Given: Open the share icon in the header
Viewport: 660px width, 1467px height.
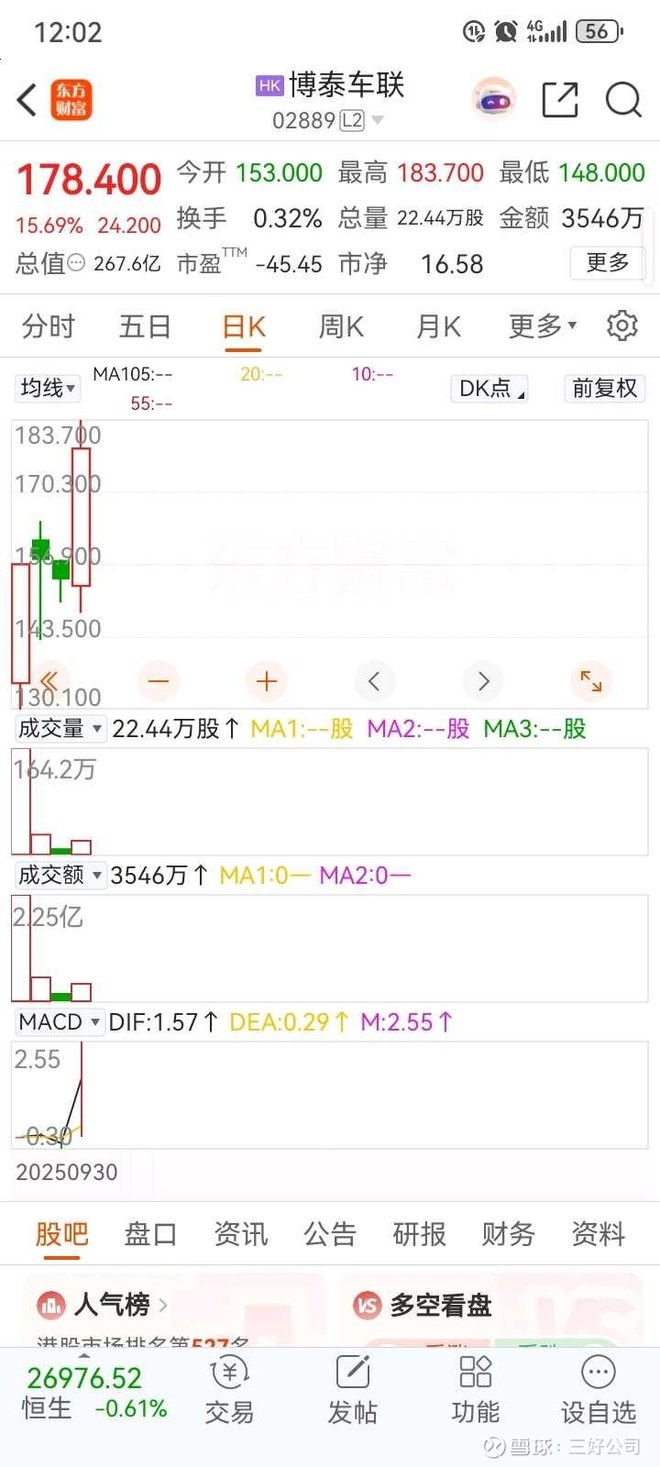Looking at the screenshot, I should (x=560, y=99).
